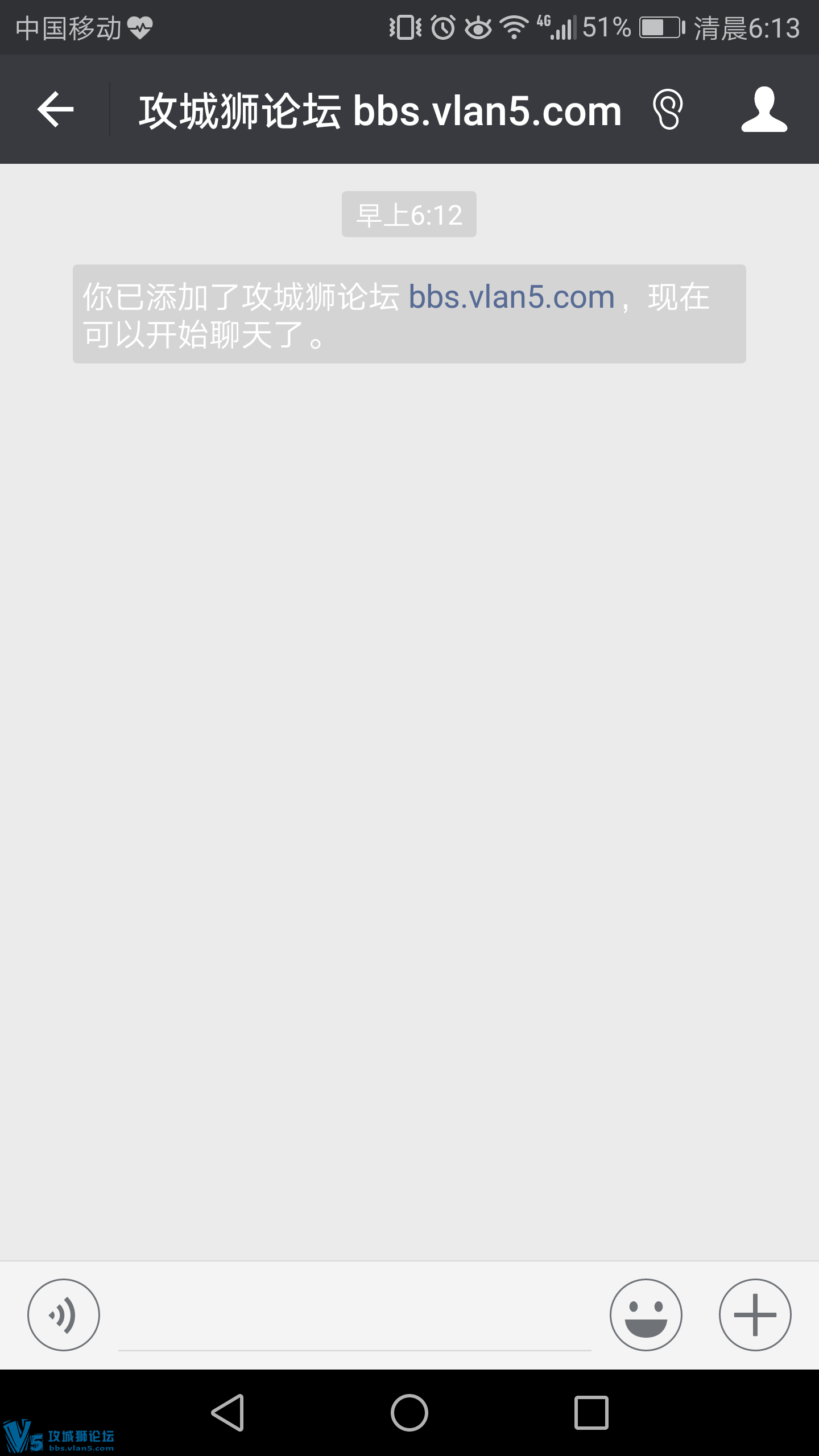Image resolution: width=819 pixels, height=1456 pixels.
Task: Open the bbs.vlan5.com link in message
Action: [x=511, y=297]
